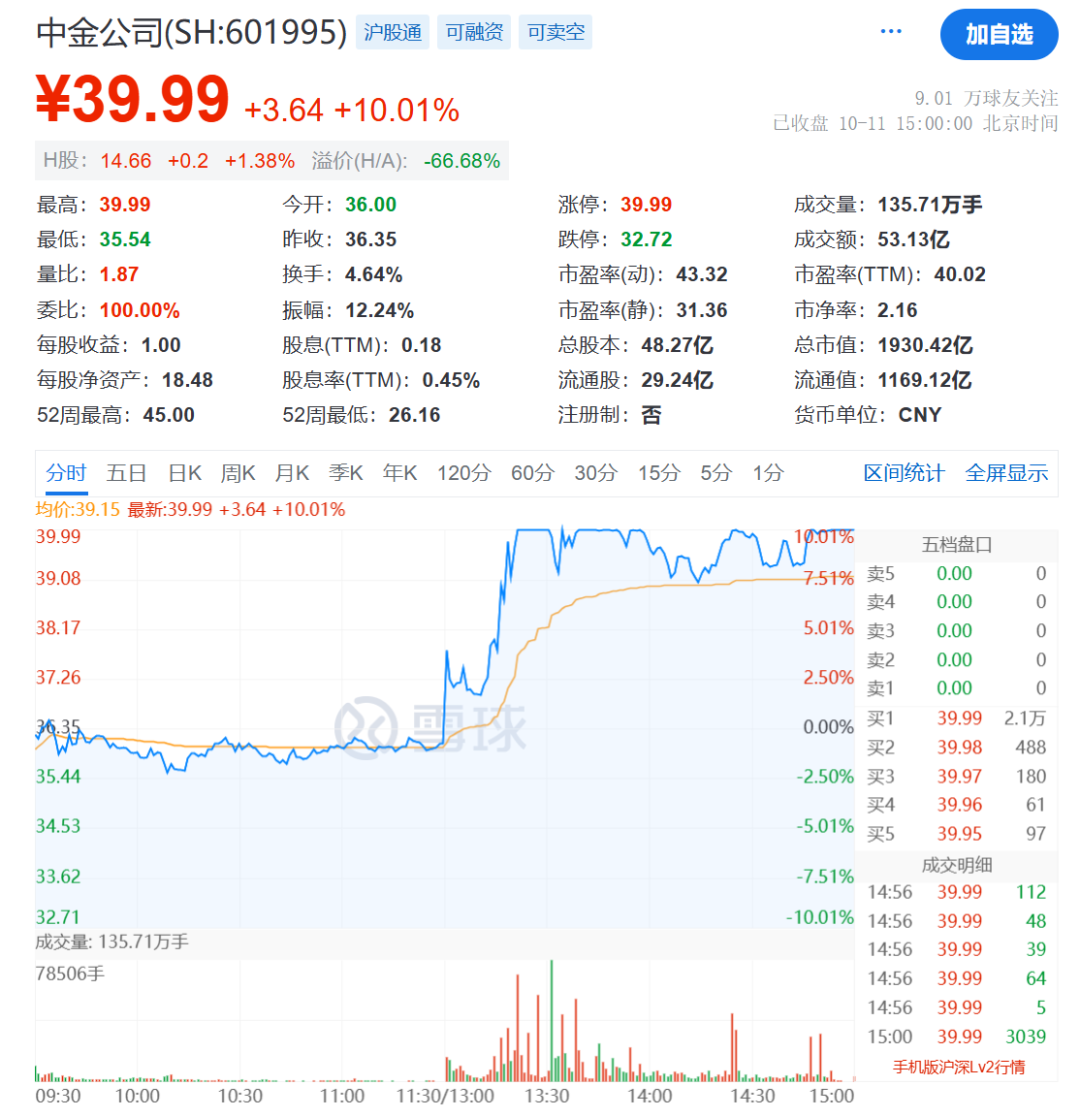Switch to 30分 interval chart
1080x1117 pixels.
pyautogui.click(x=595, y=473)
